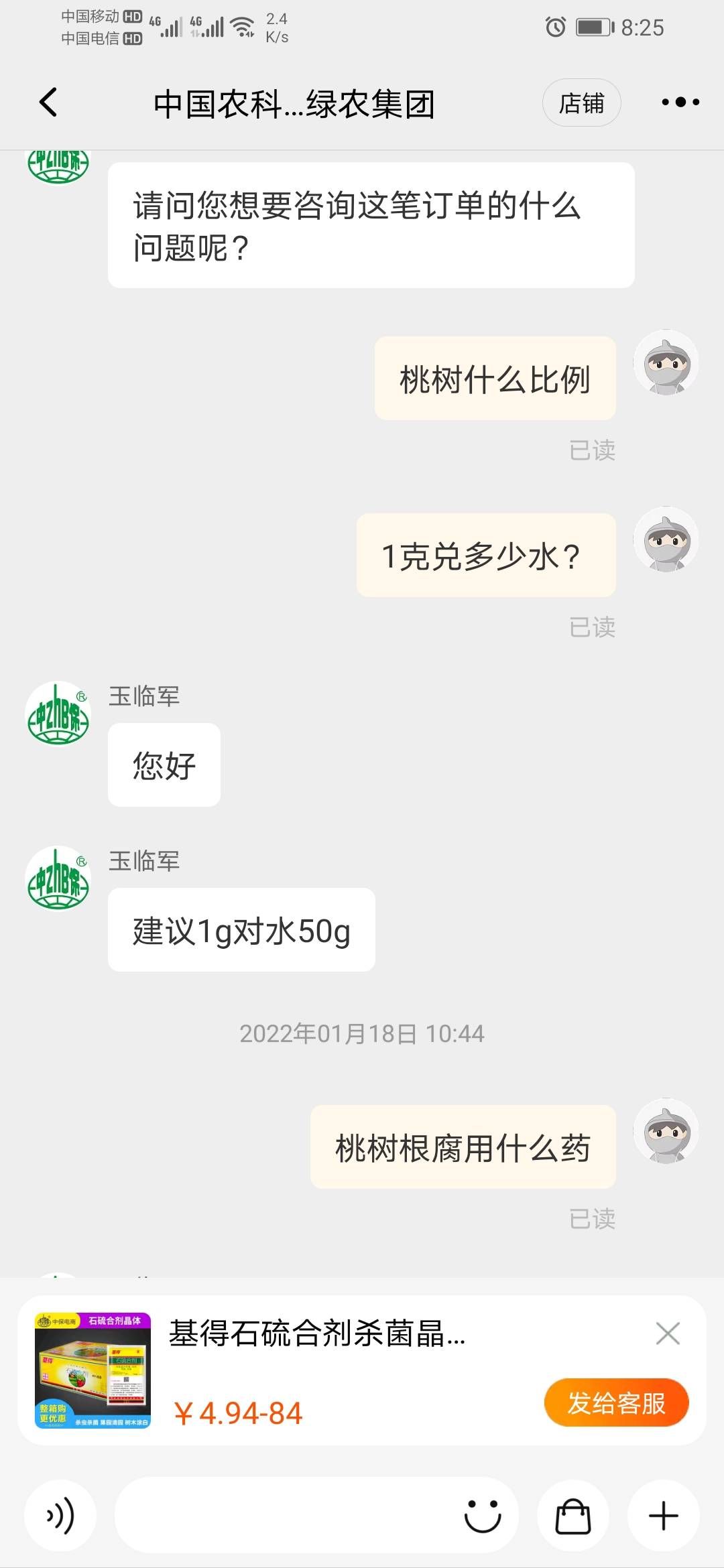Open the 店铺 store page
Viewport: 724px width, 1568px height.
click(581, 103)
